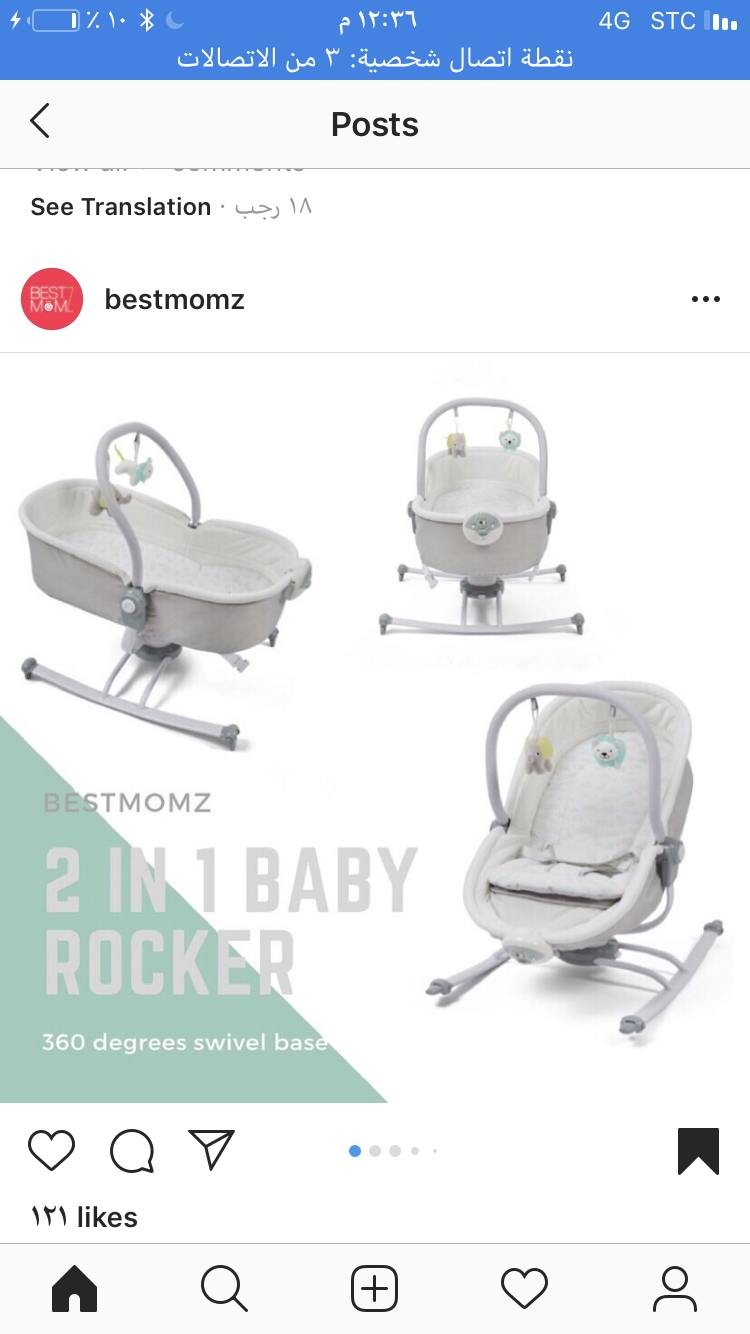The width and height of the screenshot is (750, 1334).
Task: Open post options three-dot menu
Action: [705, 299]
